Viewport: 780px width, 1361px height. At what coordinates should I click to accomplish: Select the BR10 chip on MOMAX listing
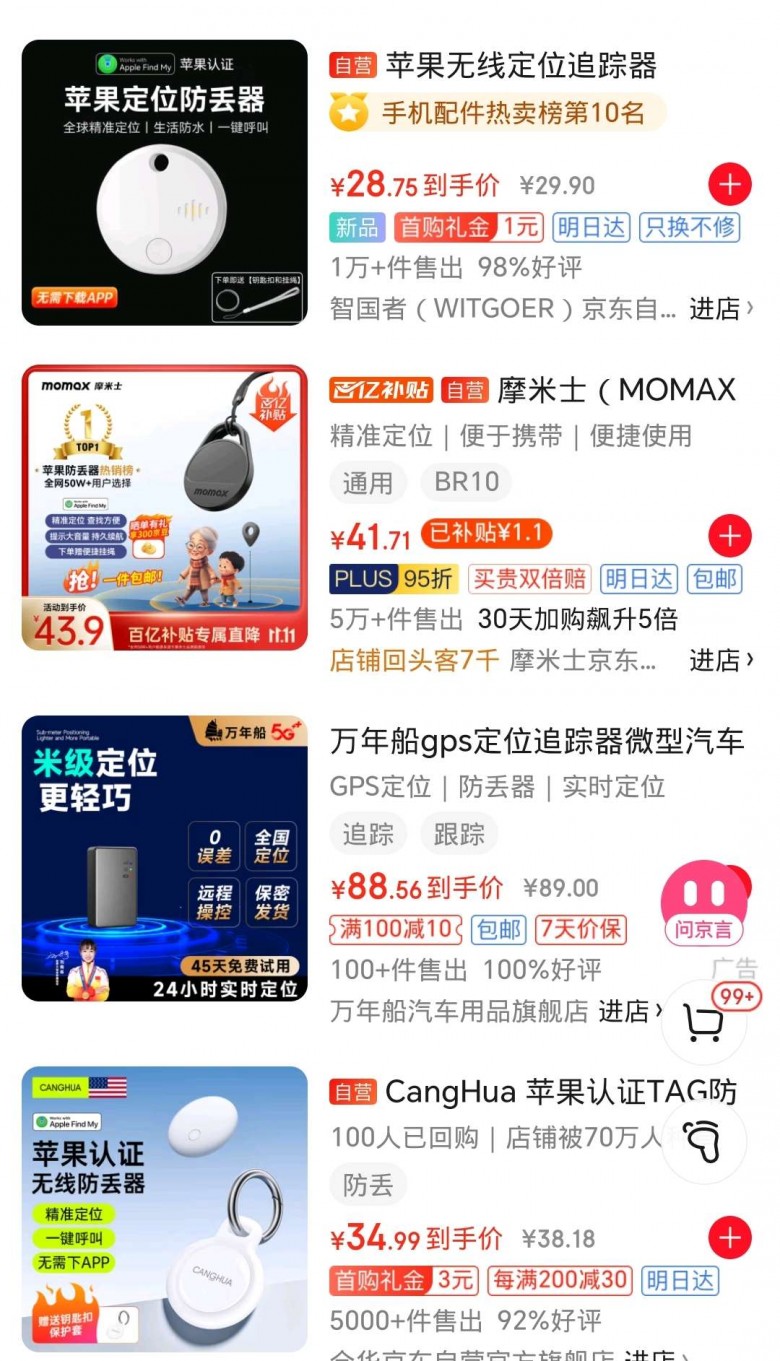click(x=466, y=483)
